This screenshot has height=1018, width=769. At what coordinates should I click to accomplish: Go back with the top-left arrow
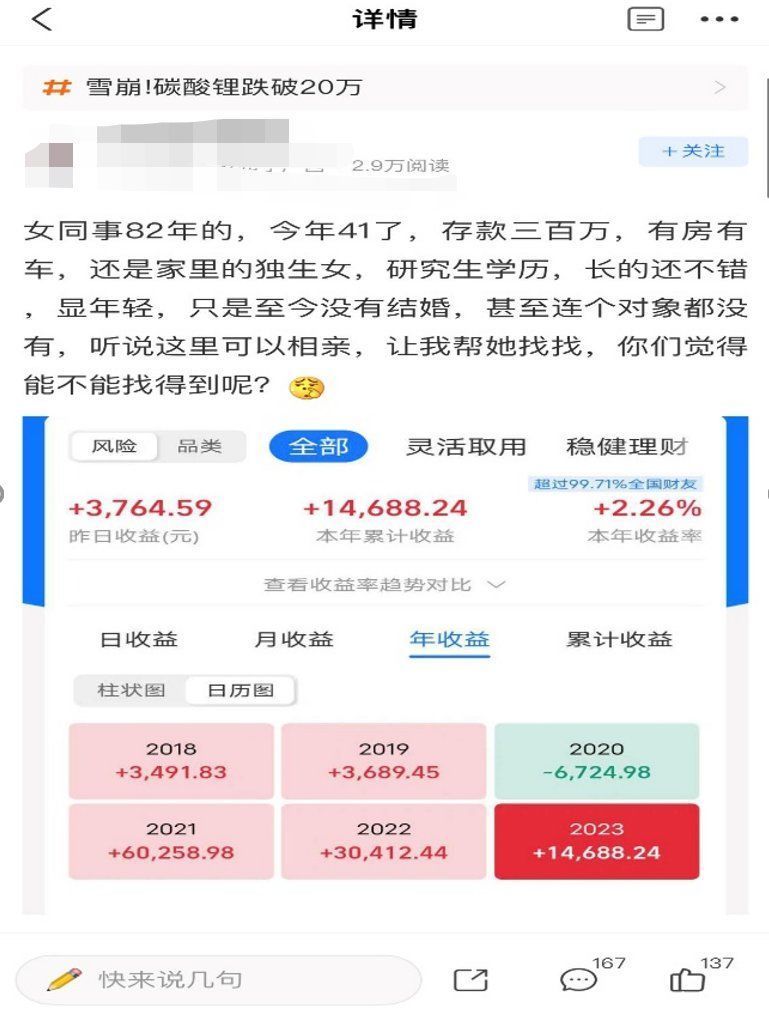click(x=41, y=19)
